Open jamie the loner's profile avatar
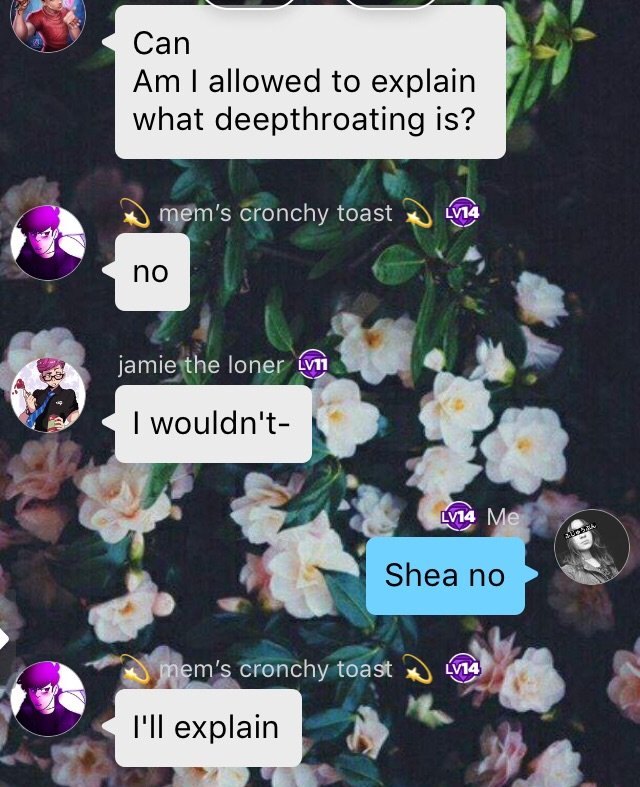Screen dimensions: 640x787 pyautogui.click(x=48, y=394)
